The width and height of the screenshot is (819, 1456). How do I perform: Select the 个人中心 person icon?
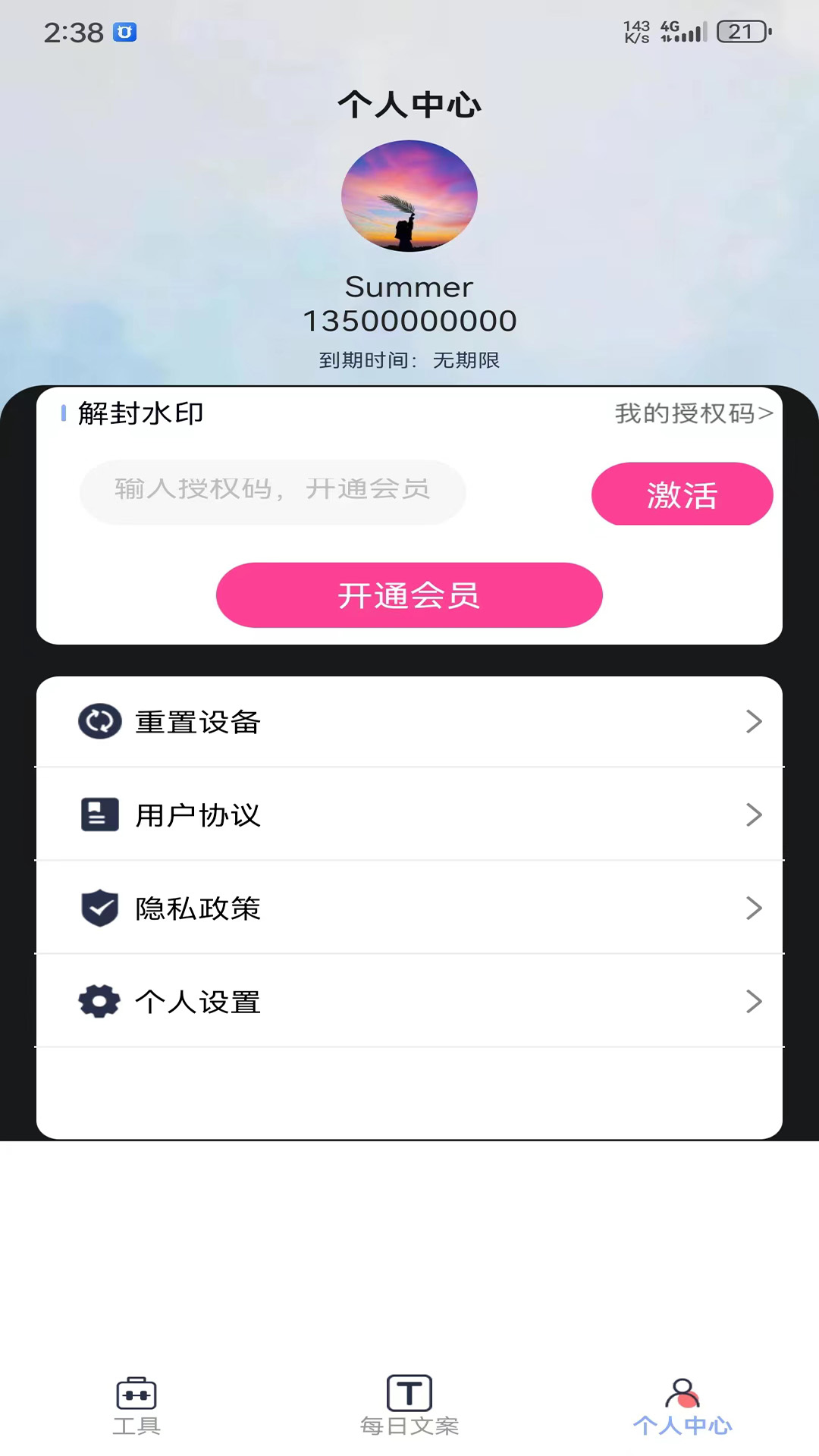pyautogui.click(x=682, y=1394)
